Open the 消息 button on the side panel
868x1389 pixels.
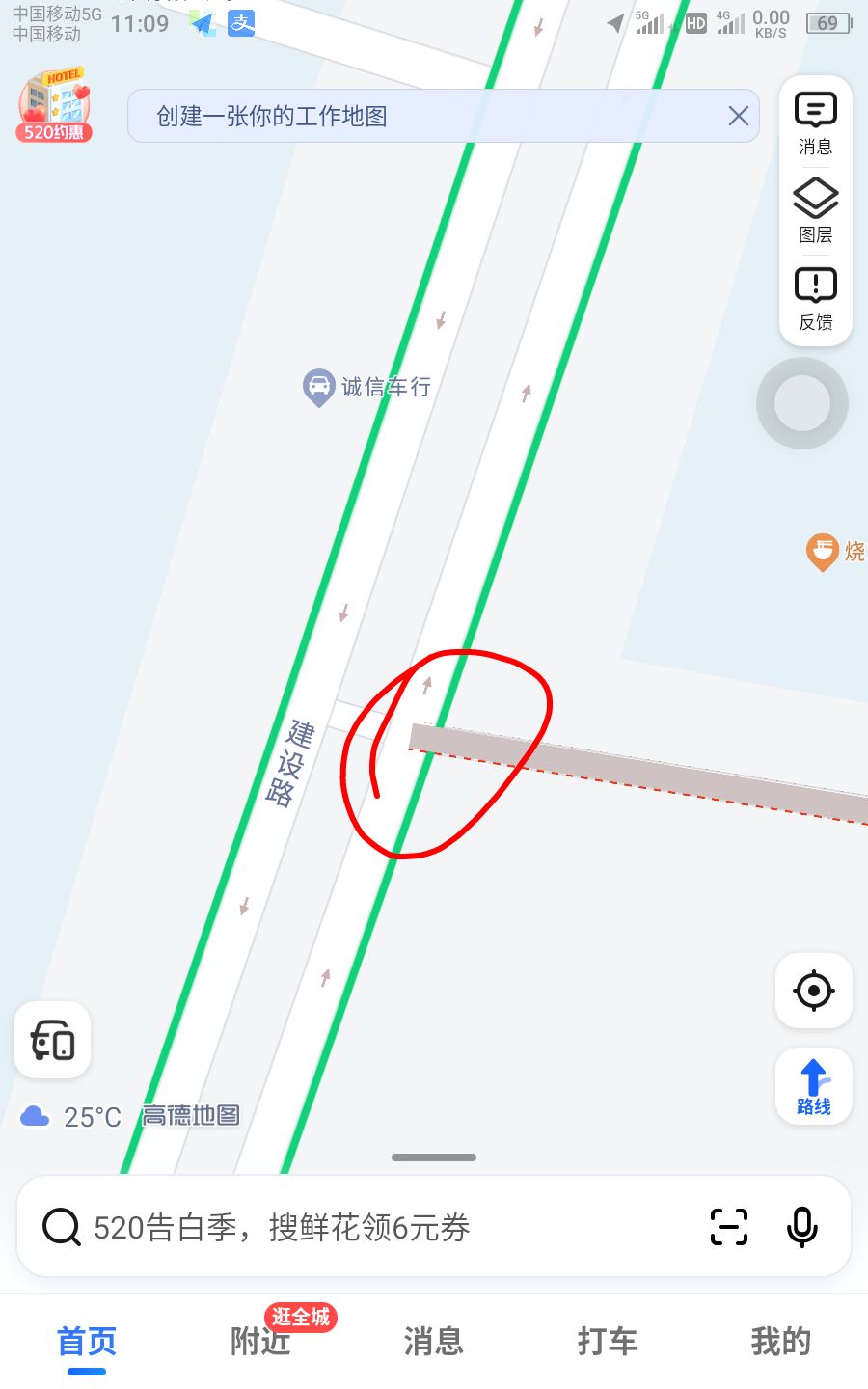click(816, 124)
